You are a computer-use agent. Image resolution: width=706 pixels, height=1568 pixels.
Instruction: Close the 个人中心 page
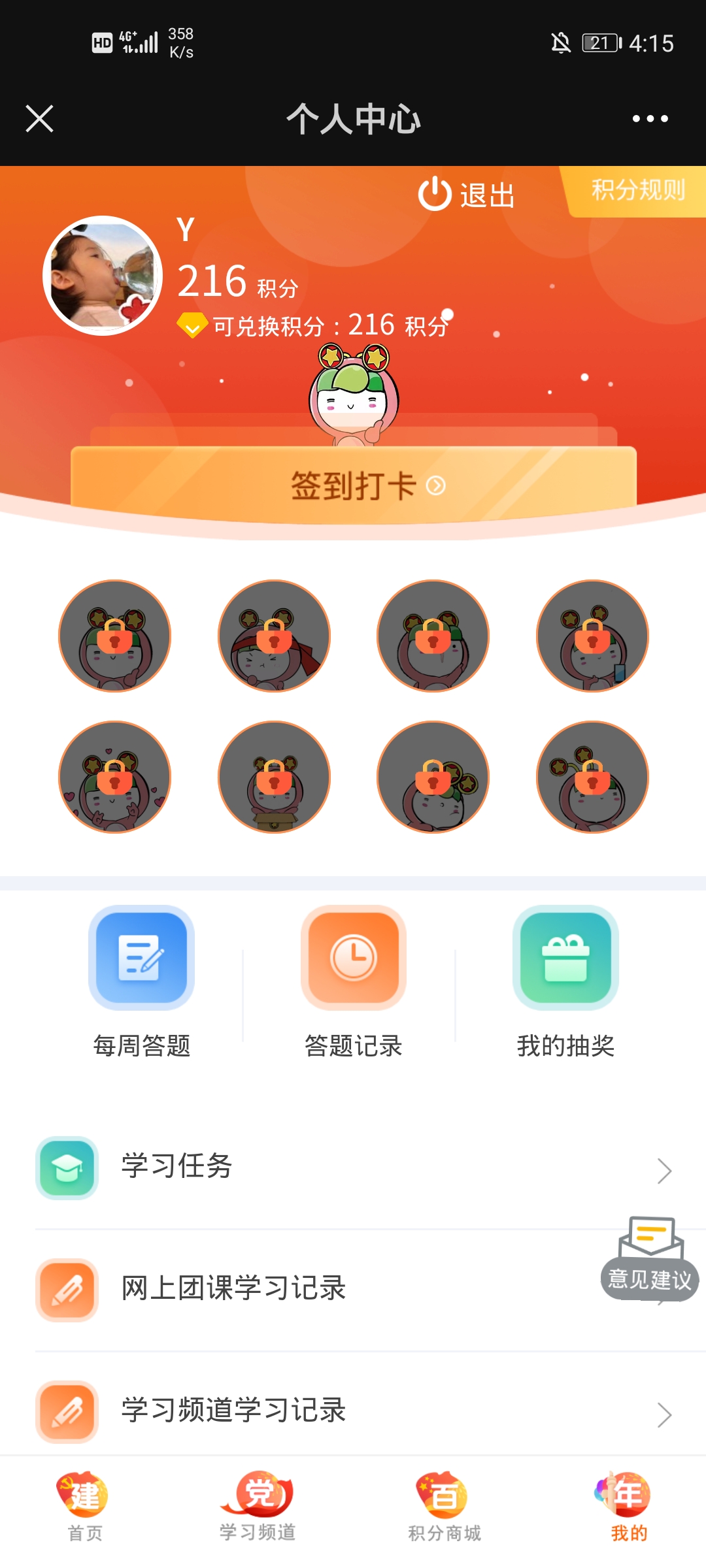[x=39, y=119]
